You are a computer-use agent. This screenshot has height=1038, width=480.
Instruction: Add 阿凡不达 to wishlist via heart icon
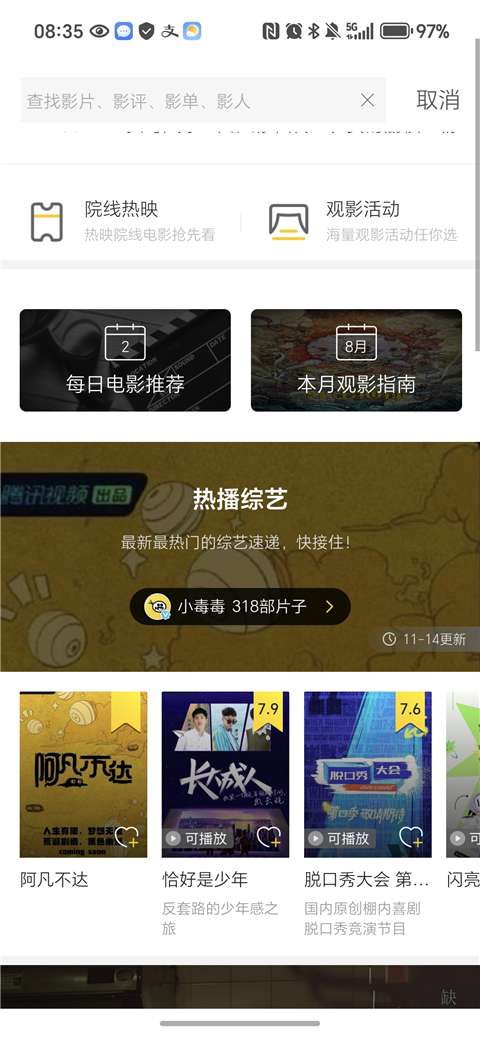(126, 837)
